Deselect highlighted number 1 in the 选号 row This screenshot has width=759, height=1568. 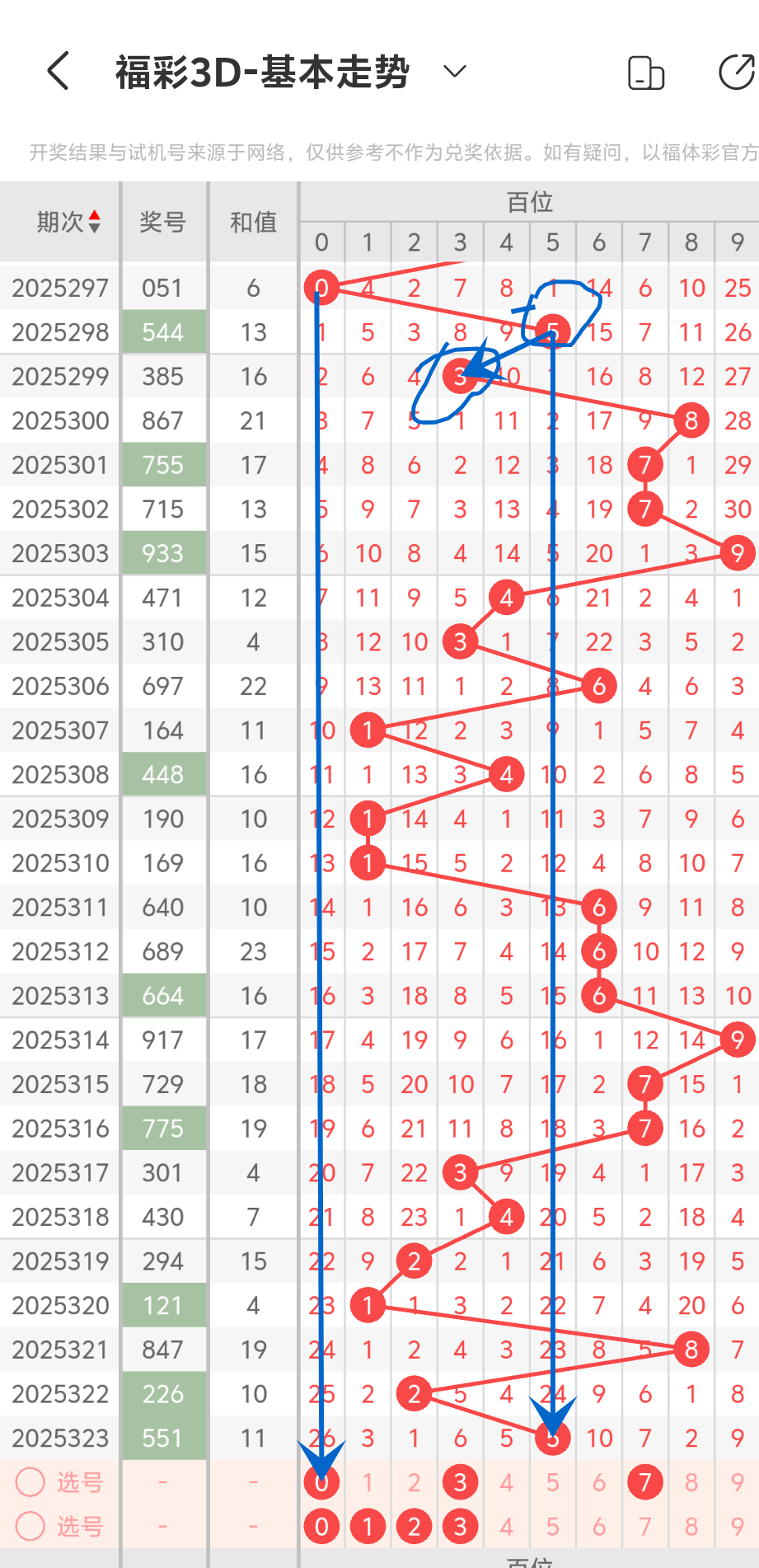coord(368,1527)
